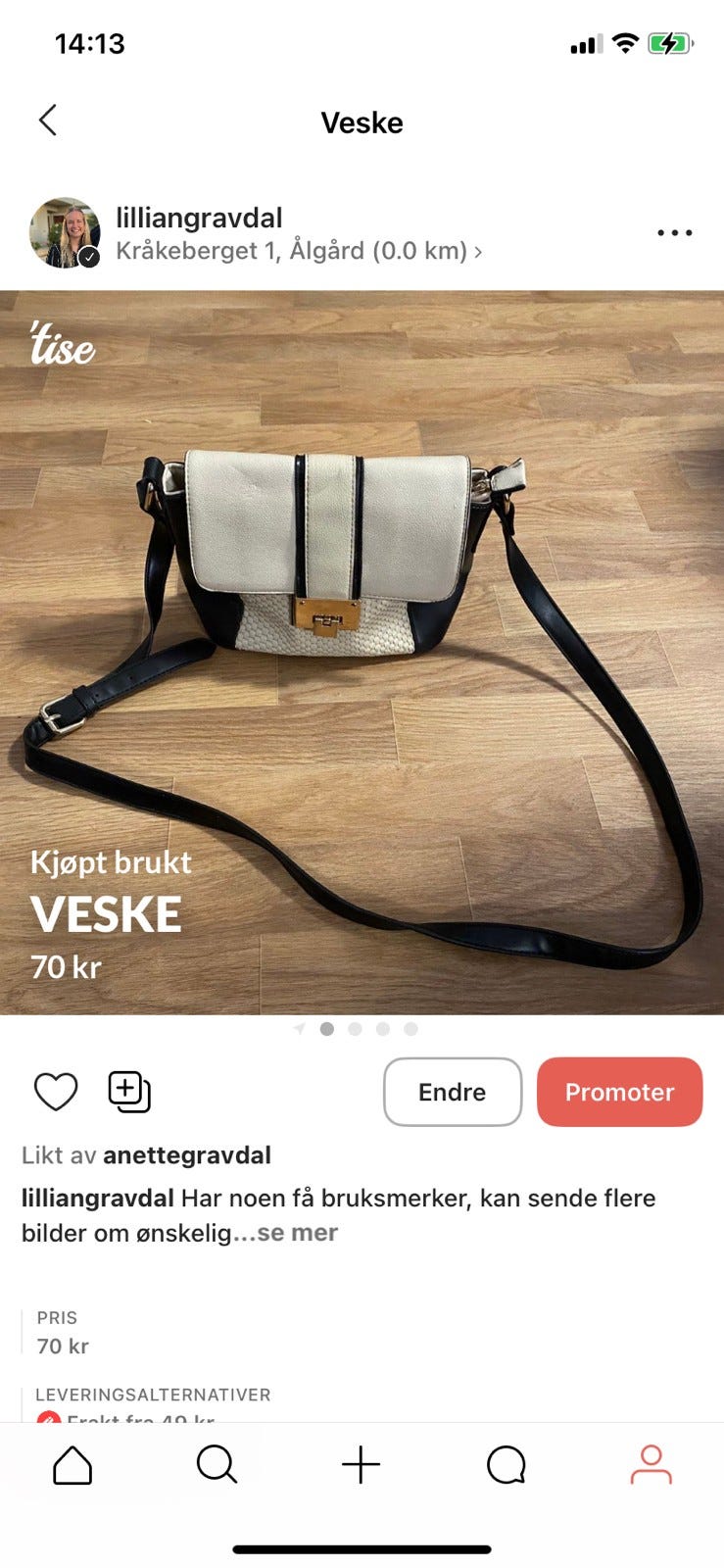Go back using the back arrow
The image size is (724, 1568).
pyautogui.click(x=47, y=120)
